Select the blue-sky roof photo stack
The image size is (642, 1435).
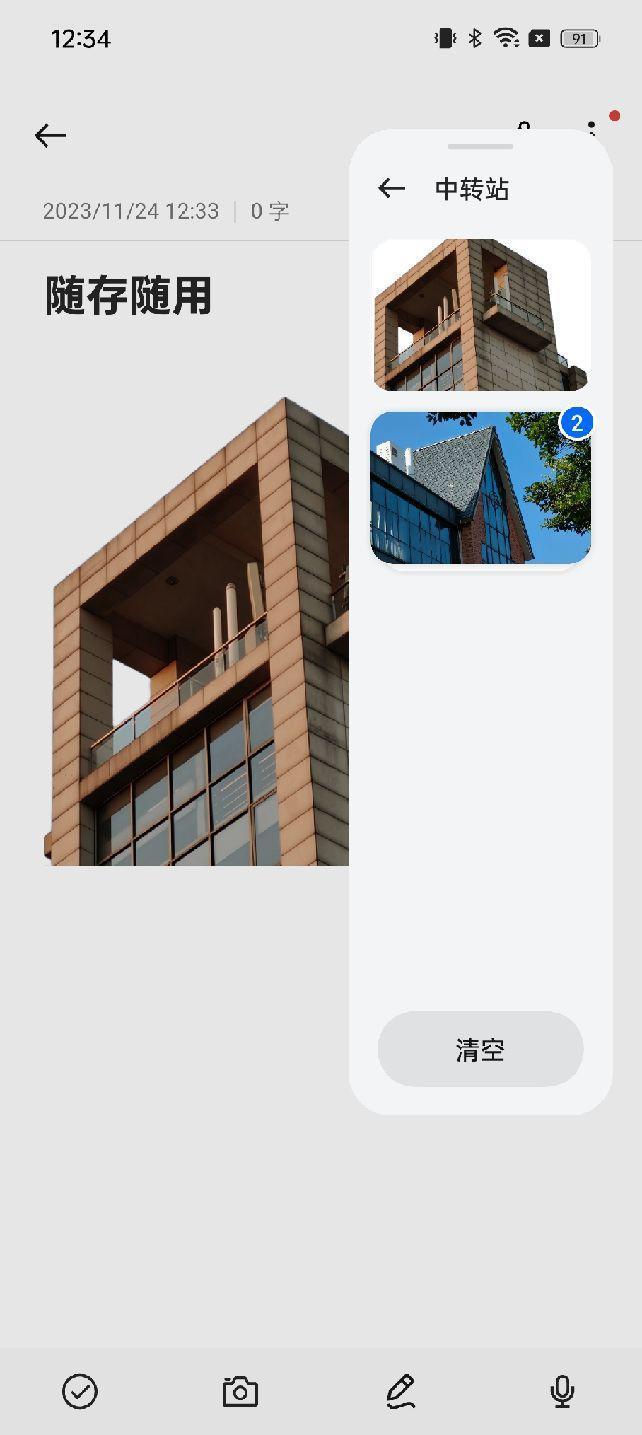point(481,488)
